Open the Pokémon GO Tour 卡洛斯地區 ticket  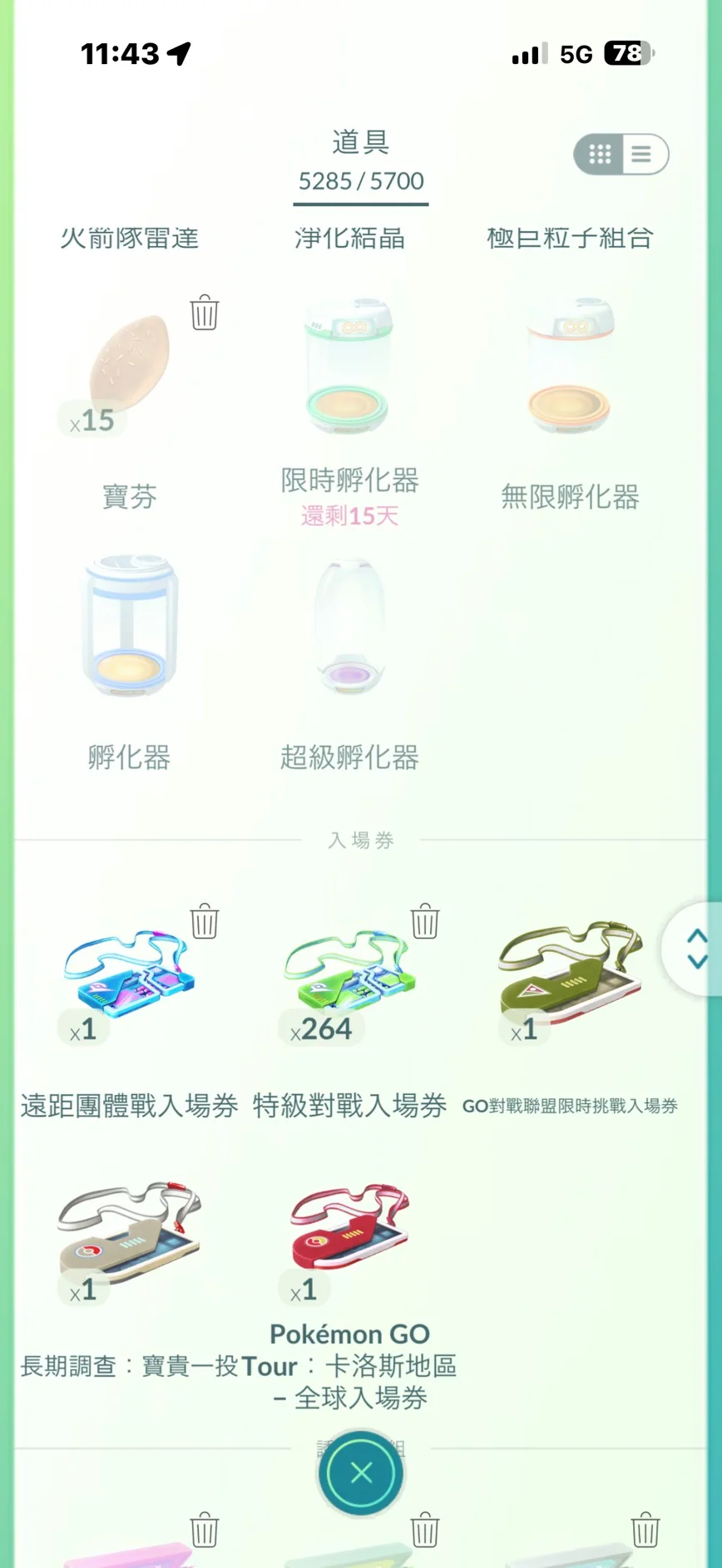click(x=349, y=1230)
